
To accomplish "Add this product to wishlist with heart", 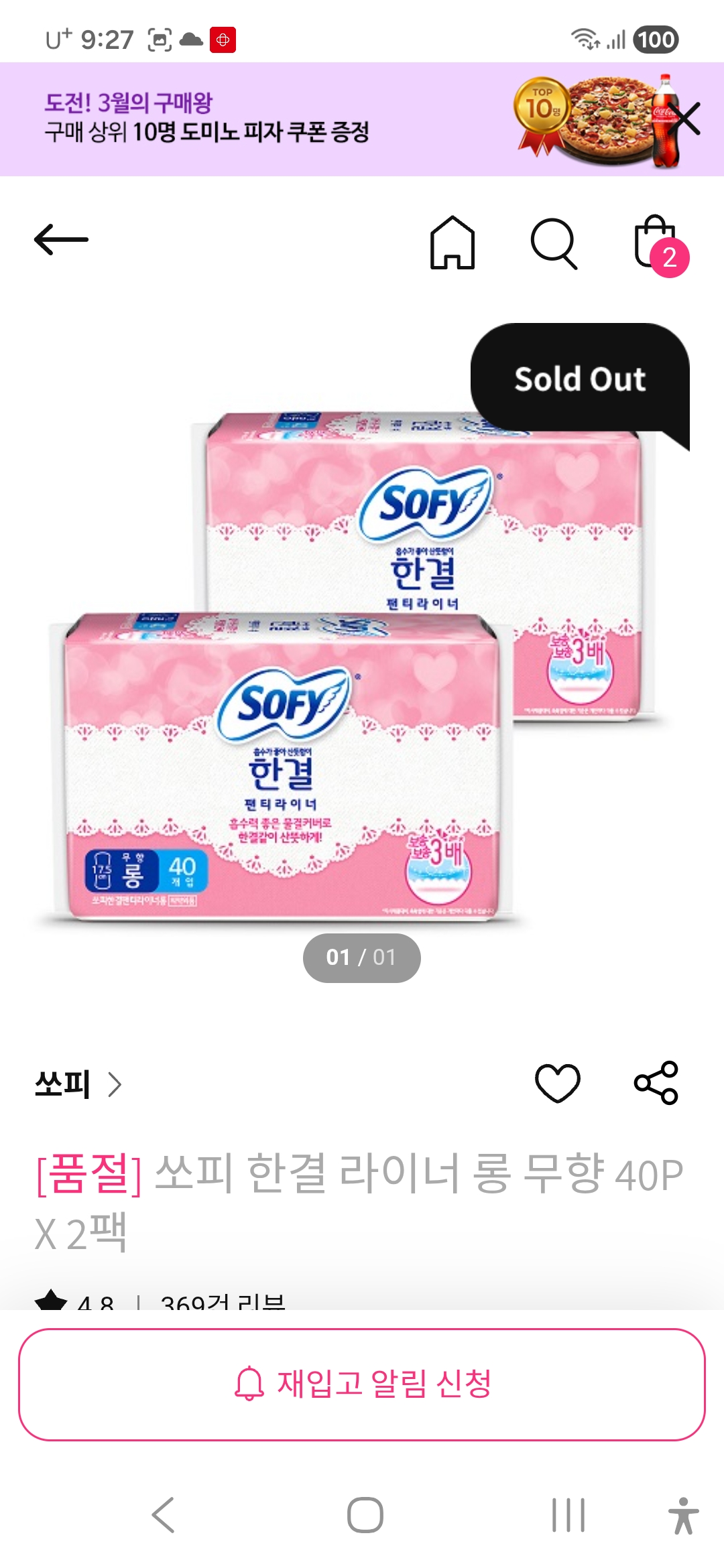I will point(557,1083).
